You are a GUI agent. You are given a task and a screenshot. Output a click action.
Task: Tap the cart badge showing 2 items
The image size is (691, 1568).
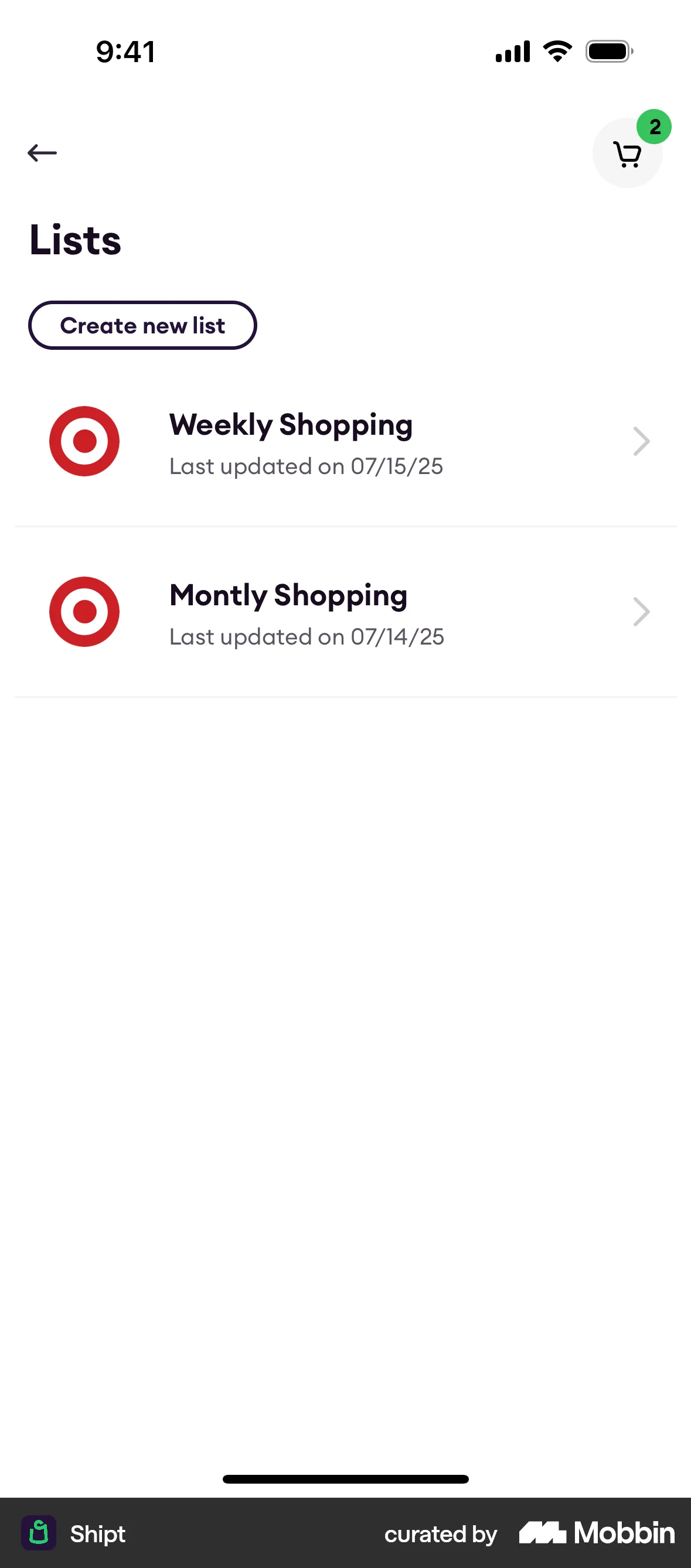click(655, 127)
